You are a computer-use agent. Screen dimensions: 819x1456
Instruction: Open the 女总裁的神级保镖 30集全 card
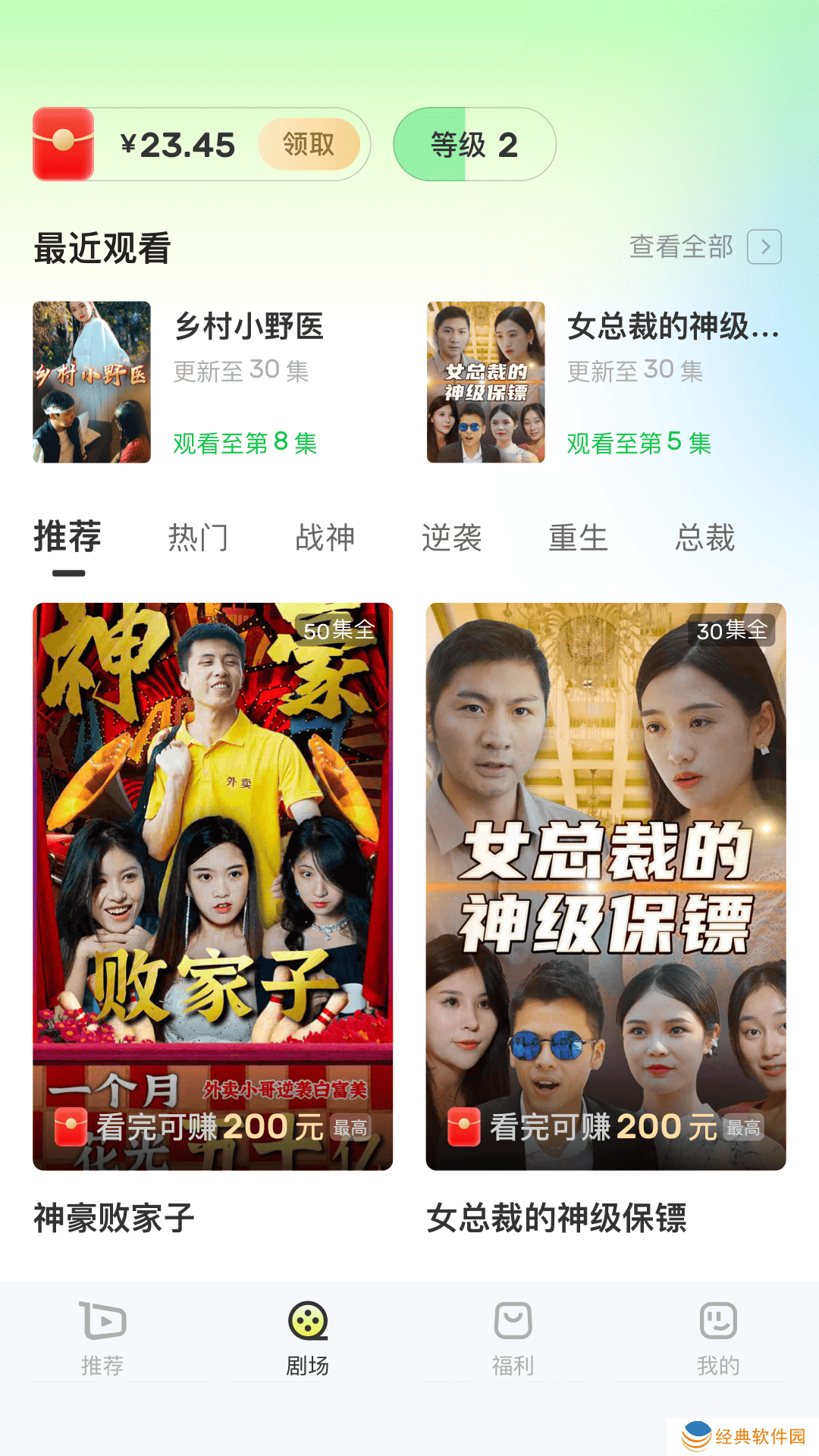click(x=605, y=886)
